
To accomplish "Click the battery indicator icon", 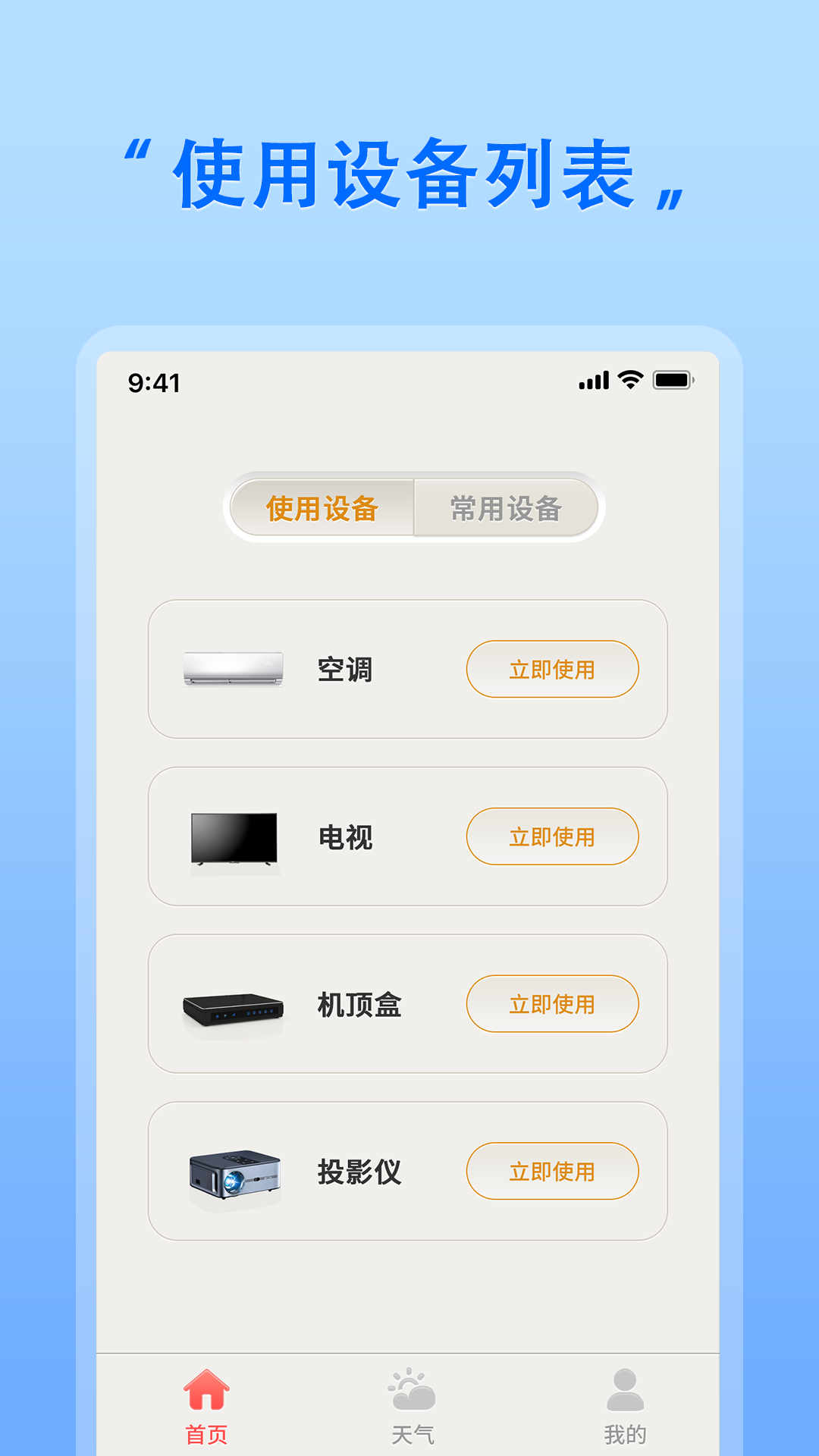I will pos(673,381).
